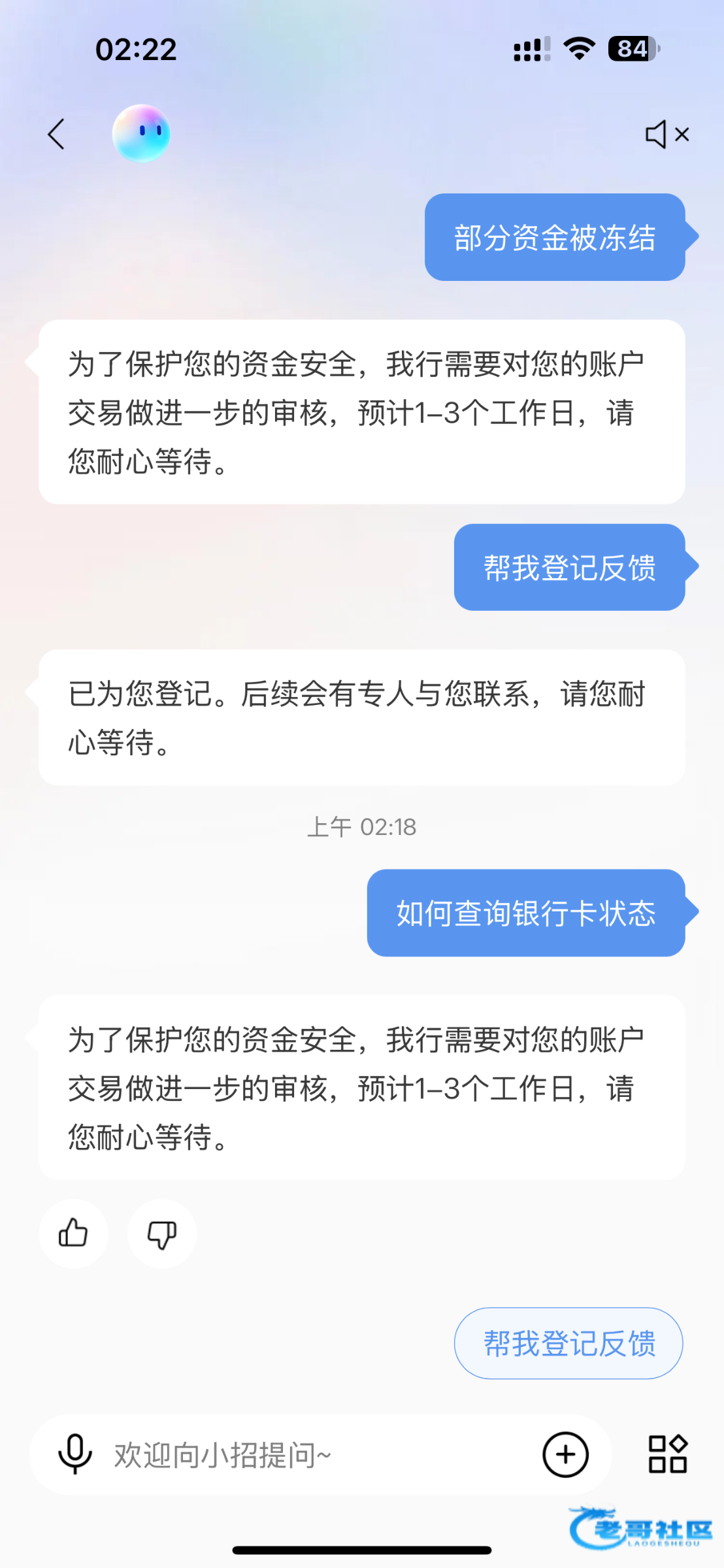Toggle the muted speaker icon
The width and height of the screenshot is (724, 1568).
[666, 135]
